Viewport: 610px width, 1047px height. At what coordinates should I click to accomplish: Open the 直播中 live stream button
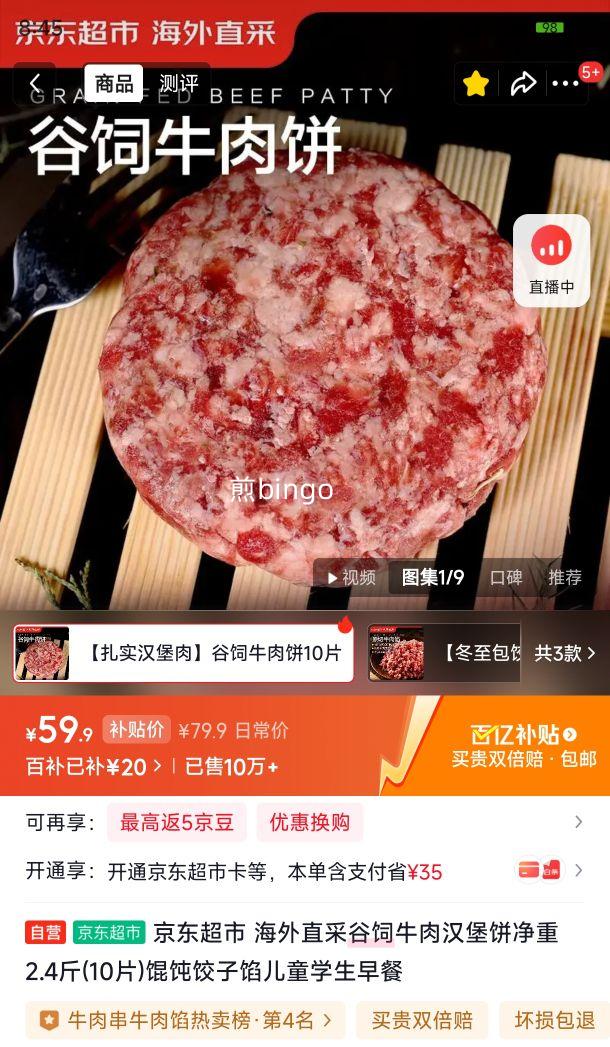[x=551, y=260]
